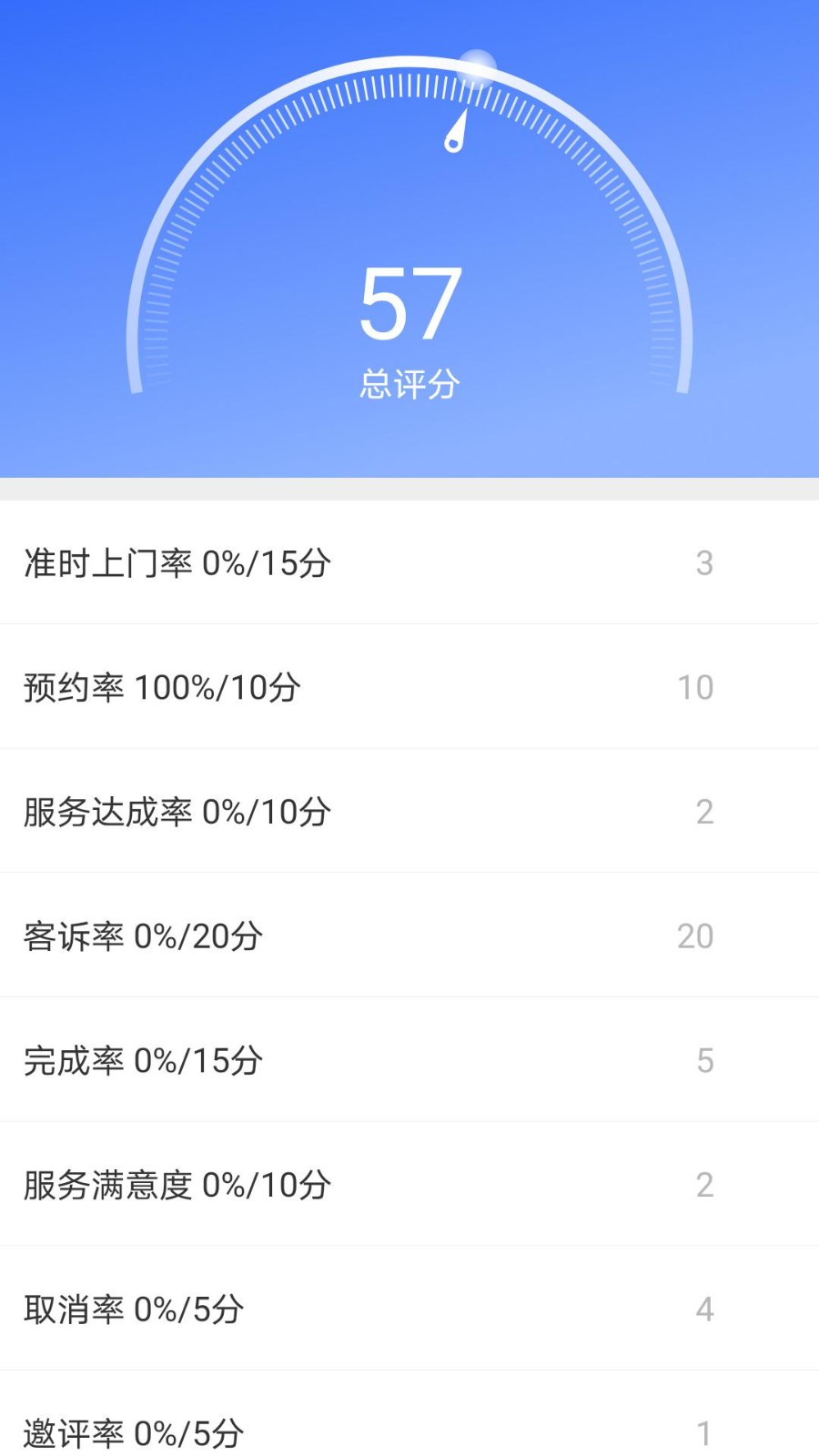Screen dimensions: 819x1456
Task: Select the 总评分 score label
Action: (x=409, y=382)
